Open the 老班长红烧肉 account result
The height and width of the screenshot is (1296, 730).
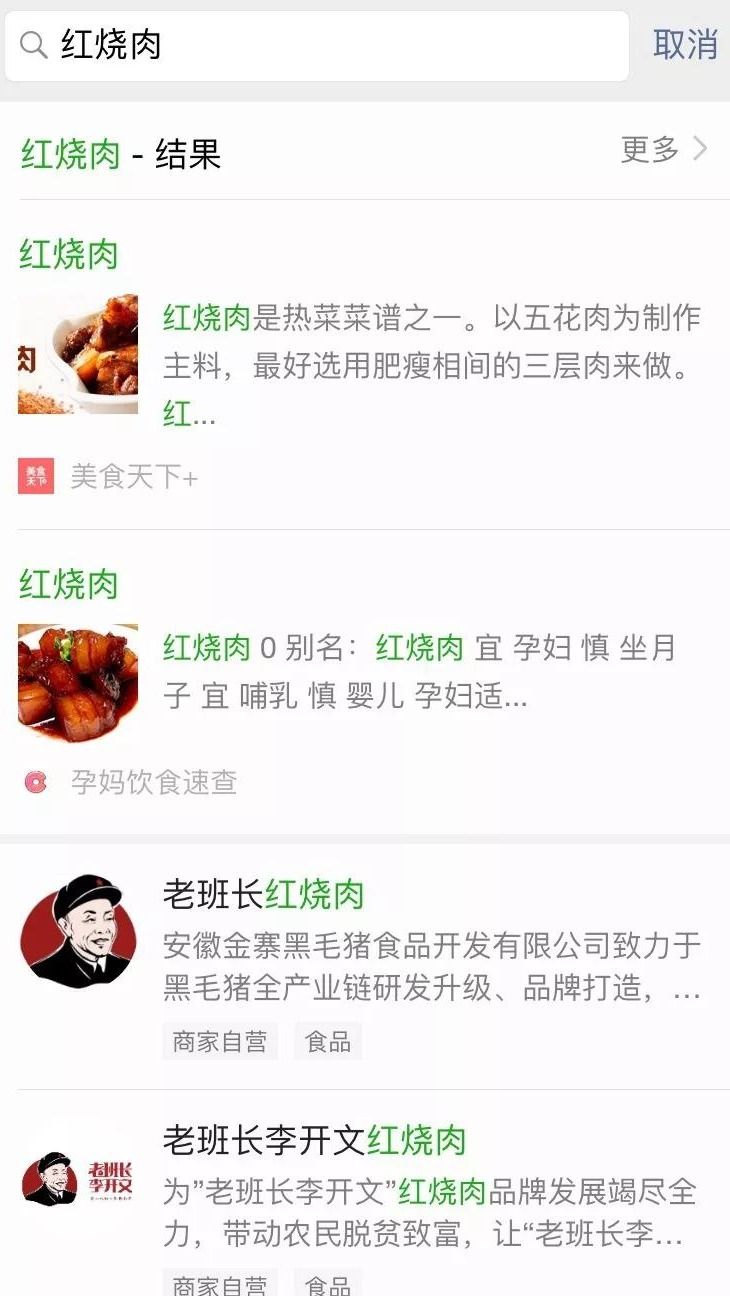point(365,966)
